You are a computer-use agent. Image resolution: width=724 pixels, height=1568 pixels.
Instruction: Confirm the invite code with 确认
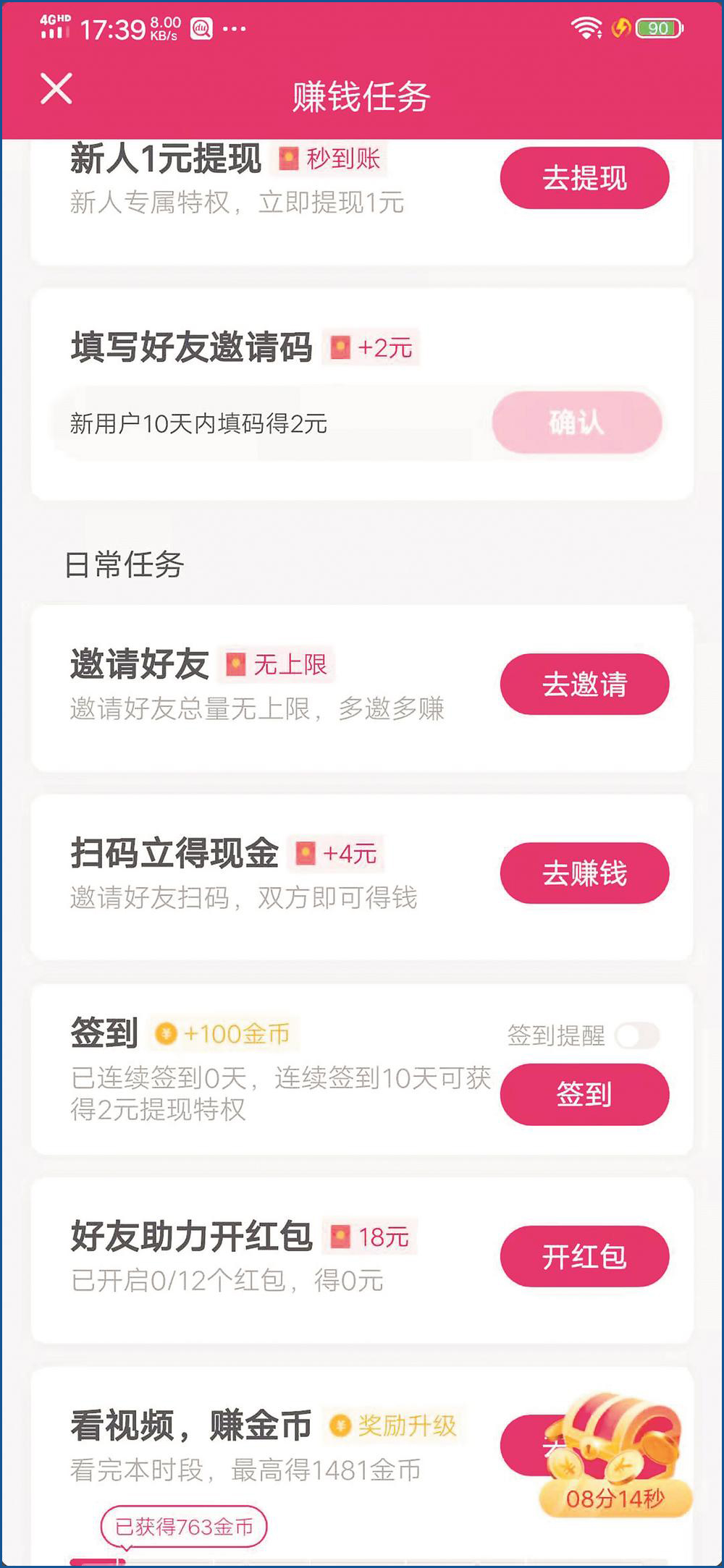(577, 423)
